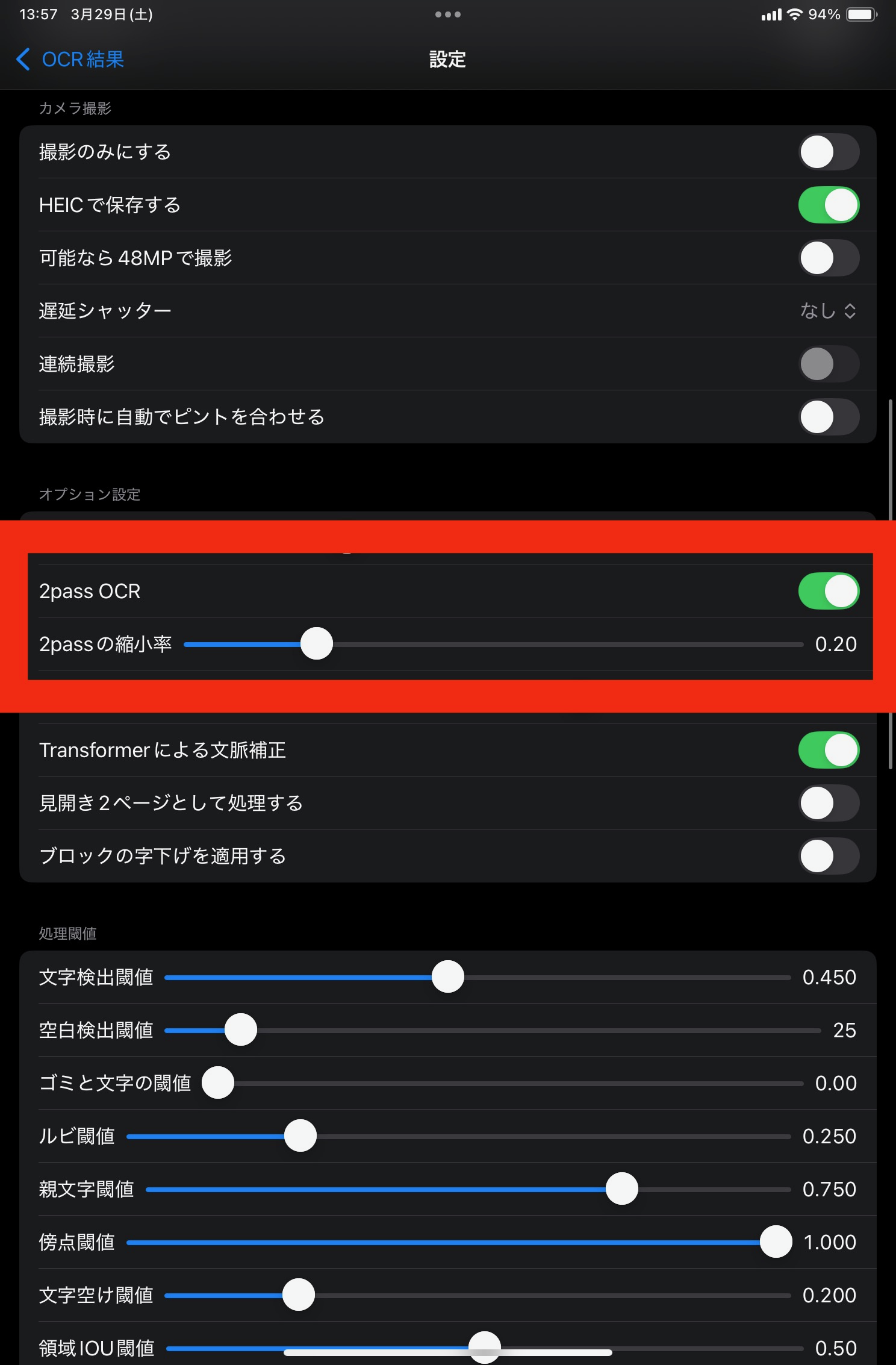This screenshot has height=1365, width=896.
Task: Enable the 撮影のみにする switch
Action: tap(828, 152)
